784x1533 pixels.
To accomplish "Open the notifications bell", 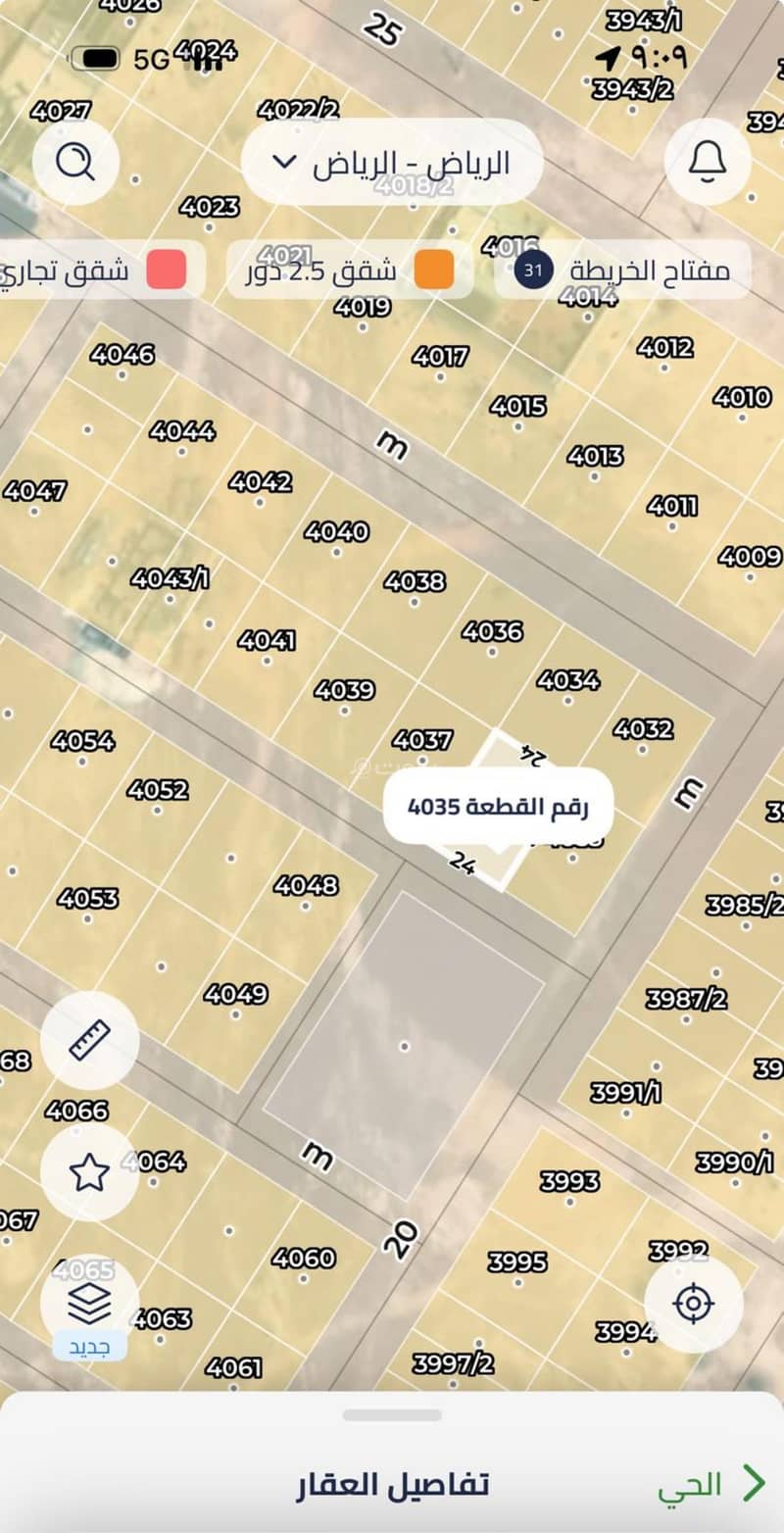I will pyautogui.click(x=708, y=161).
